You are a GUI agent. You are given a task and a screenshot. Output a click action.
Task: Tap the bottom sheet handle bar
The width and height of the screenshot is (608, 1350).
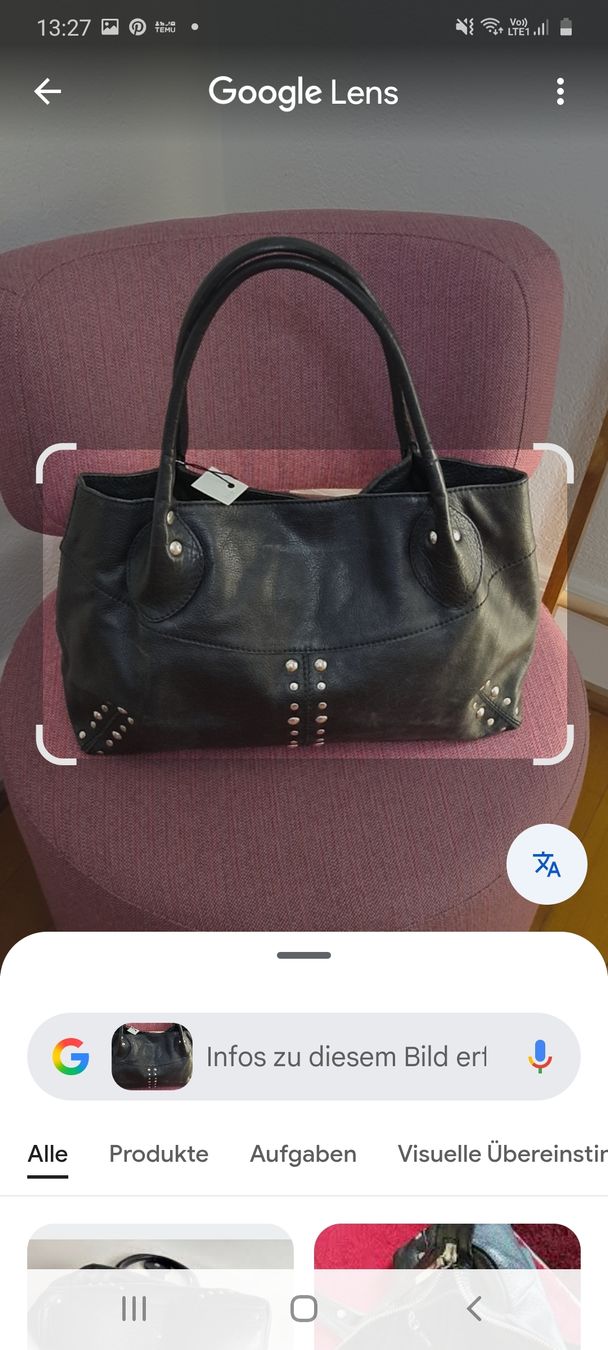point(304,955)
